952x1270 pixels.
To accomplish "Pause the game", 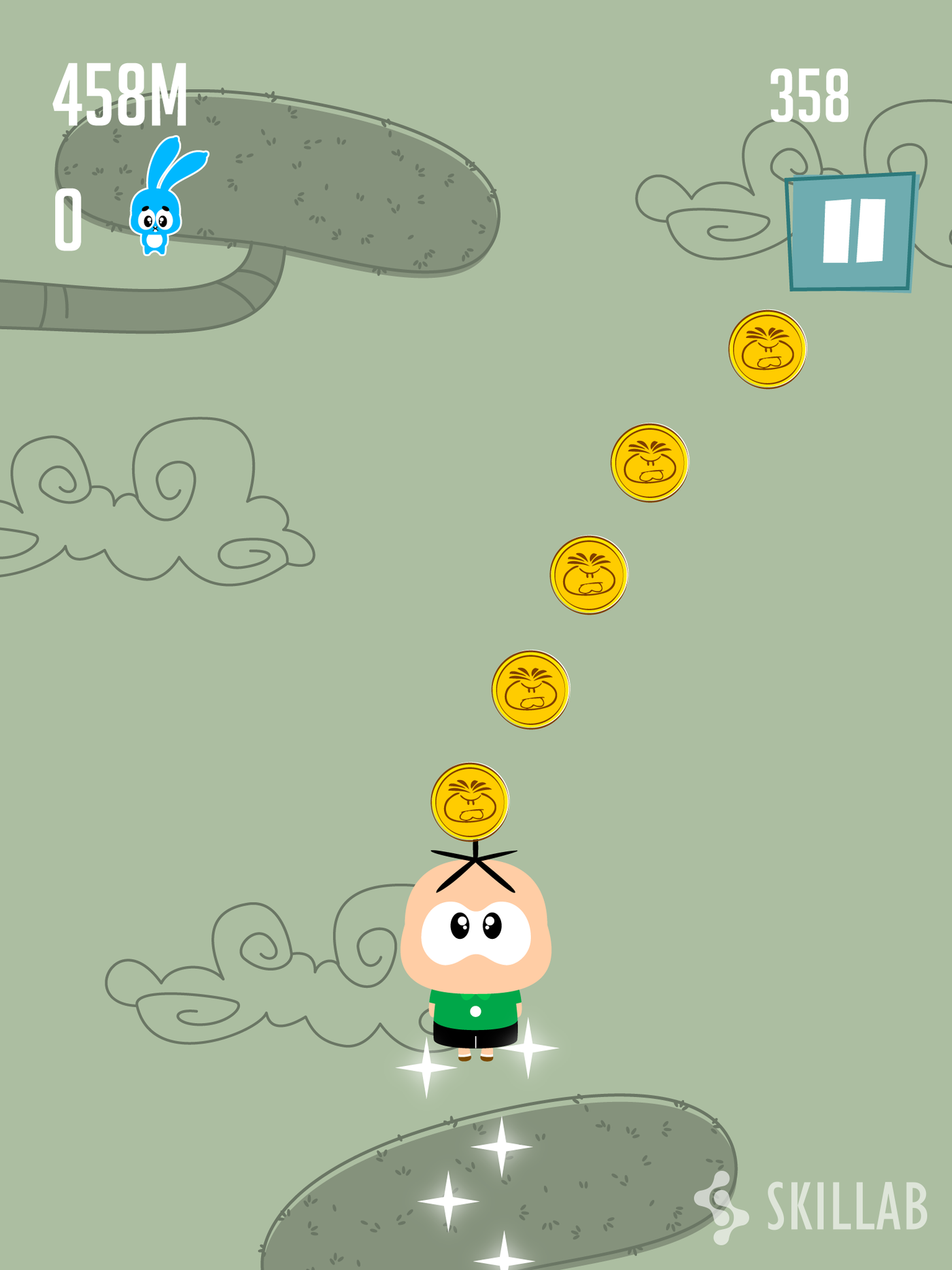I will click(851, 232).
